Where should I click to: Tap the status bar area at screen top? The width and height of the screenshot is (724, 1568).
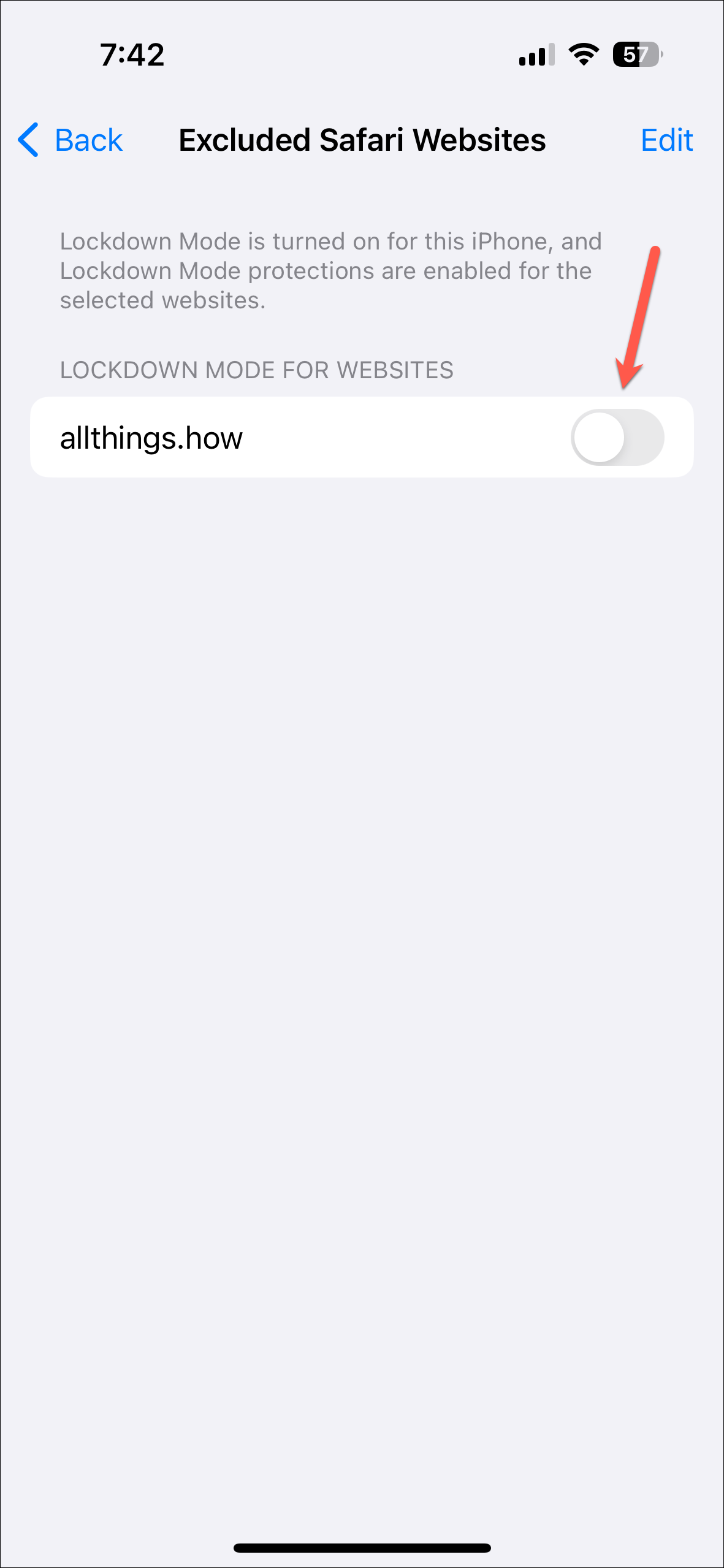362,55
